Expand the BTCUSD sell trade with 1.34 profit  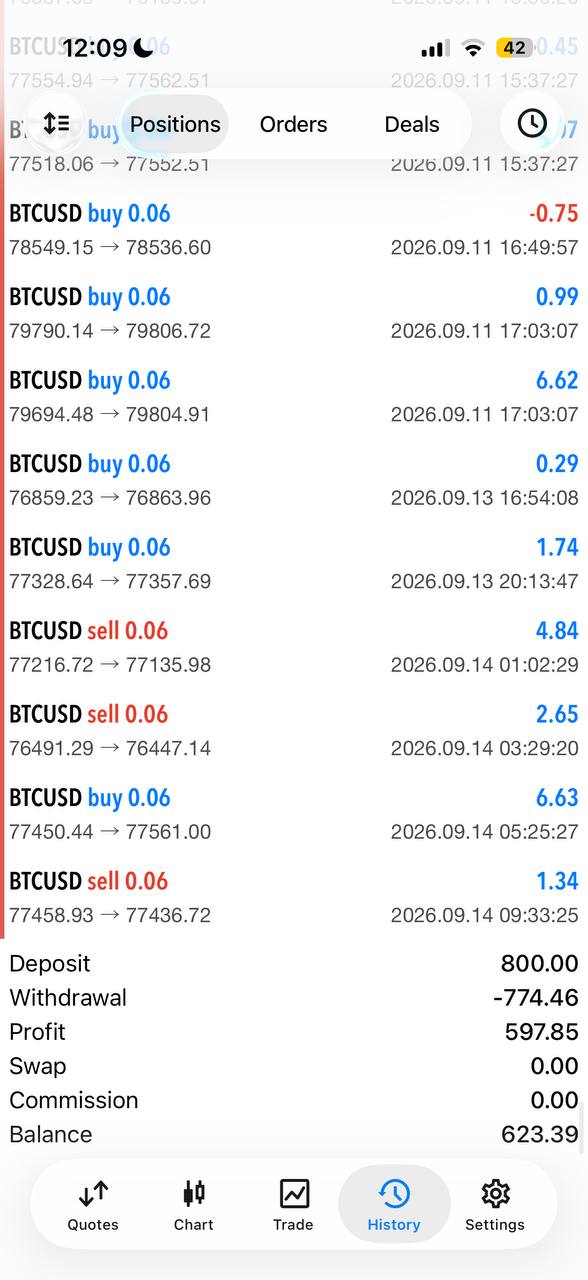click(294, 898)
